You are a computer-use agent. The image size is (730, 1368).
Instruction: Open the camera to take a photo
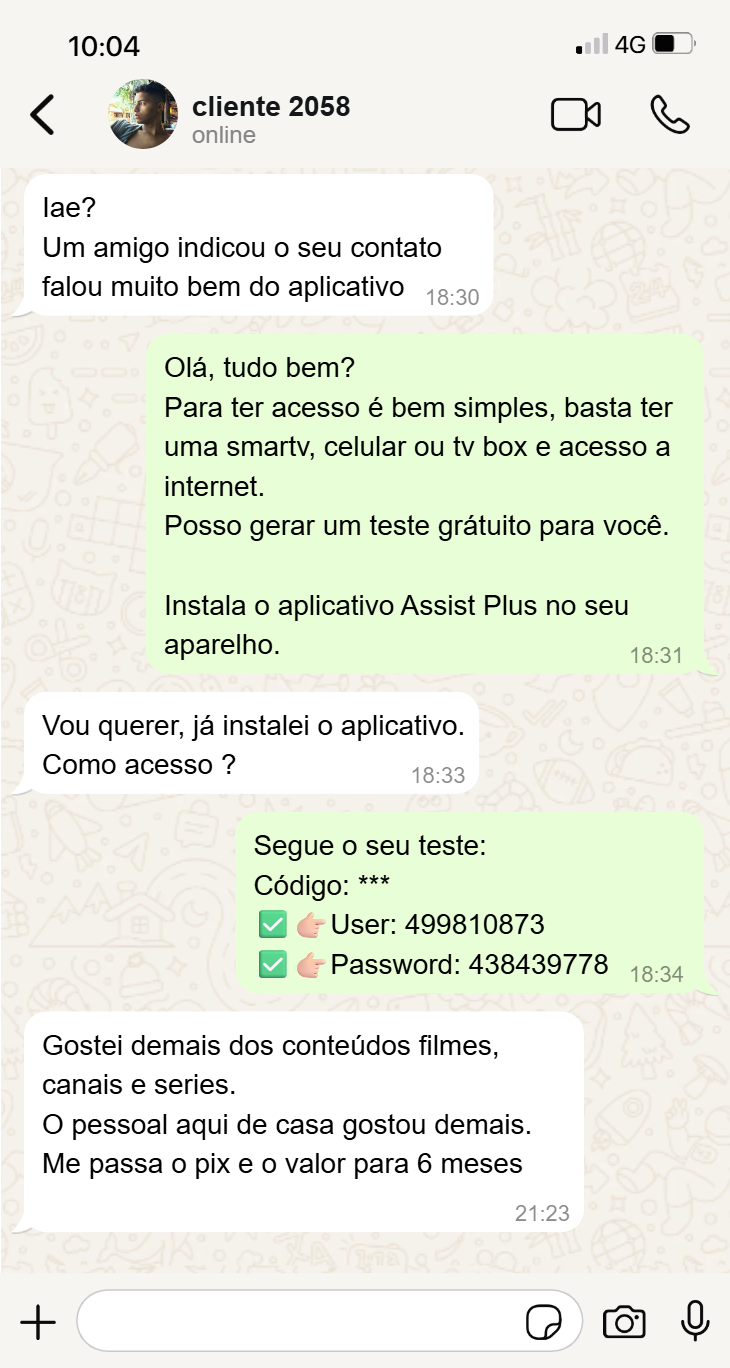click(623, 1321)
